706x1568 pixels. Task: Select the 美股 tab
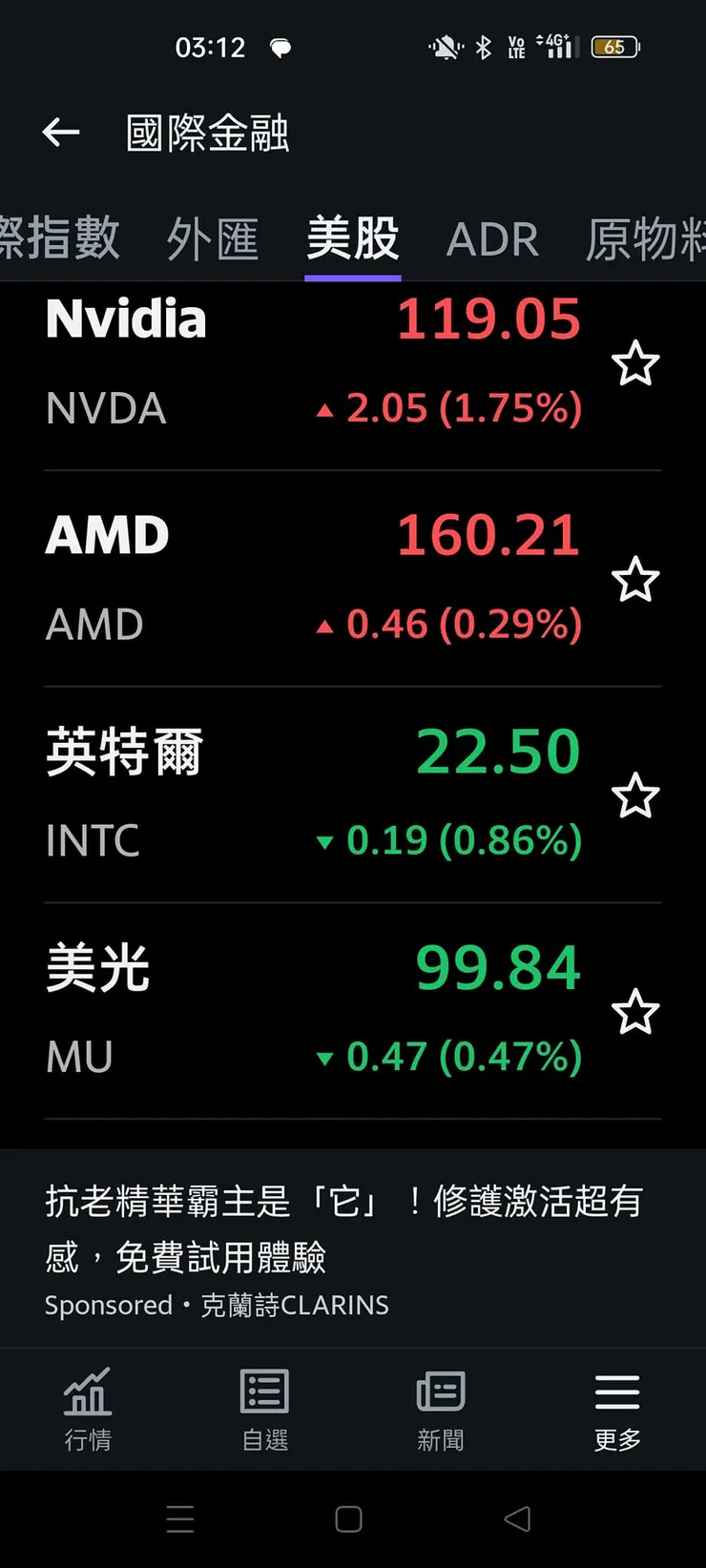point(353,238)
